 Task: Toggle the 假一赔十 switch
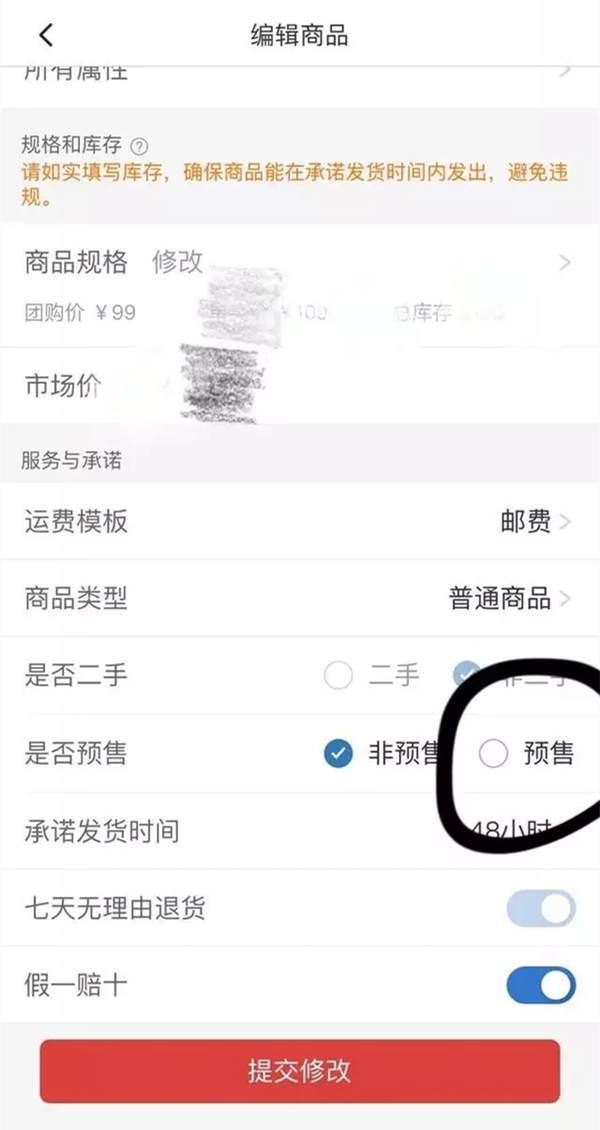(x=540, y=986)
